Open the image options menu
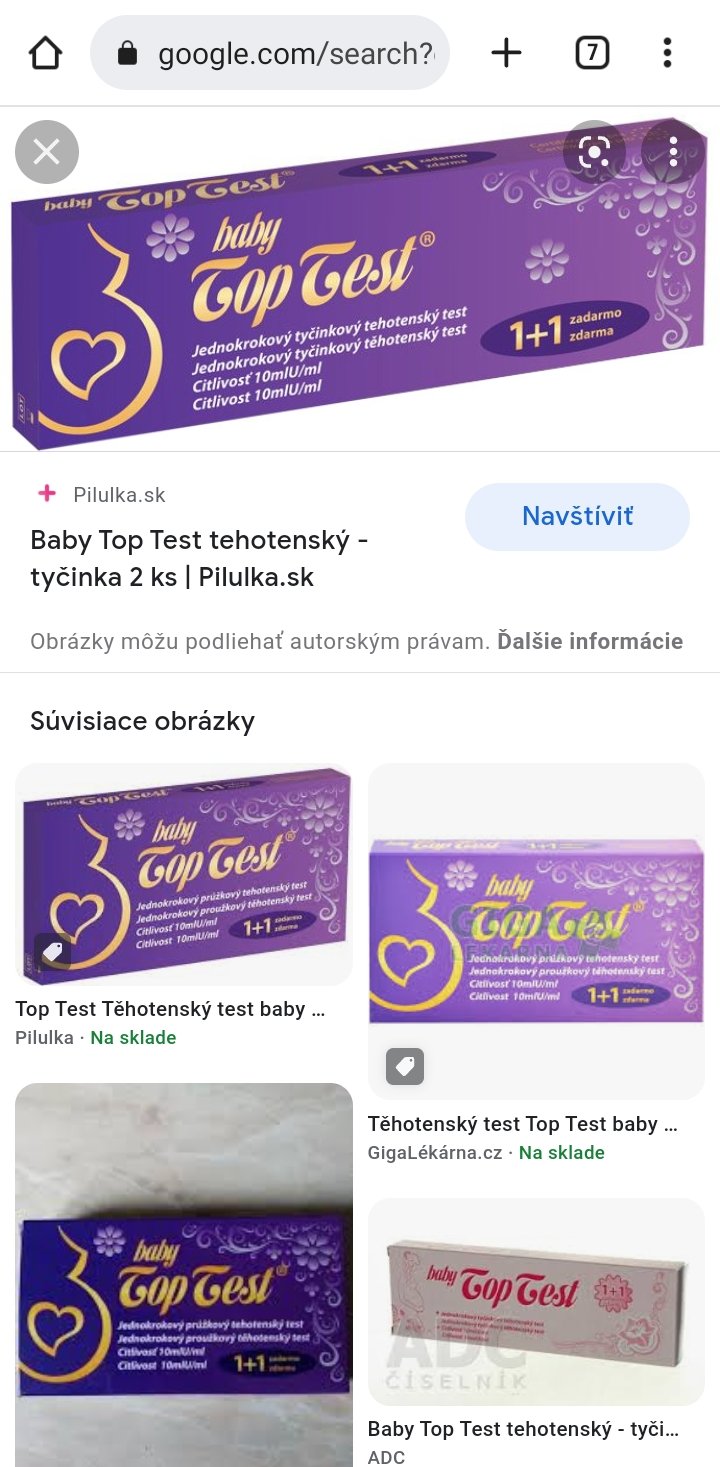Screen dimensions: 720x1467 pyautogui.click(x=673, y=152)
